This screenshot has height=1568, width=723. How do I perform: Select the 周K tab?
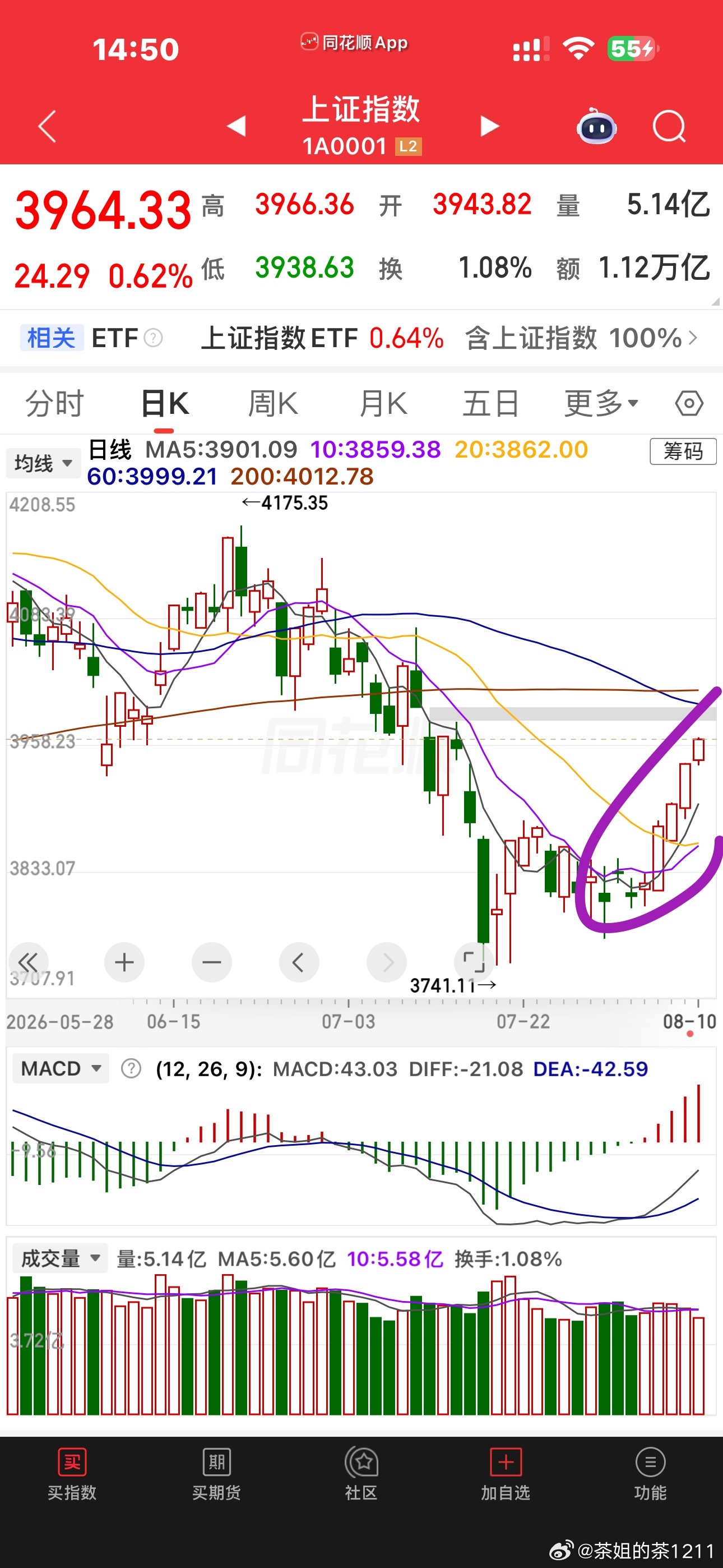(x=272, y=404)
